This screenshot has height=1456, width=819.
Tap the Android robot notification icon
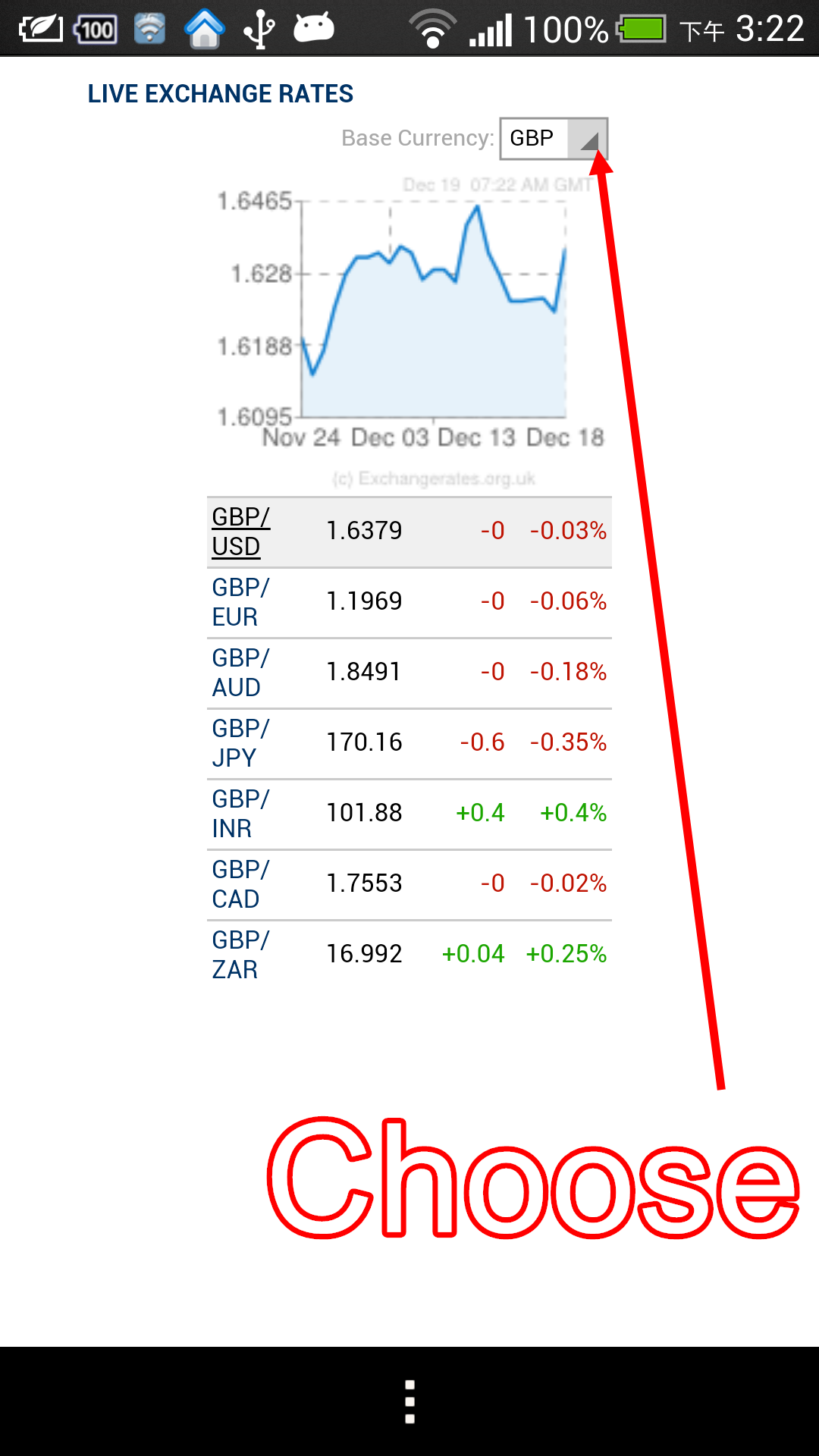(312, 28)
